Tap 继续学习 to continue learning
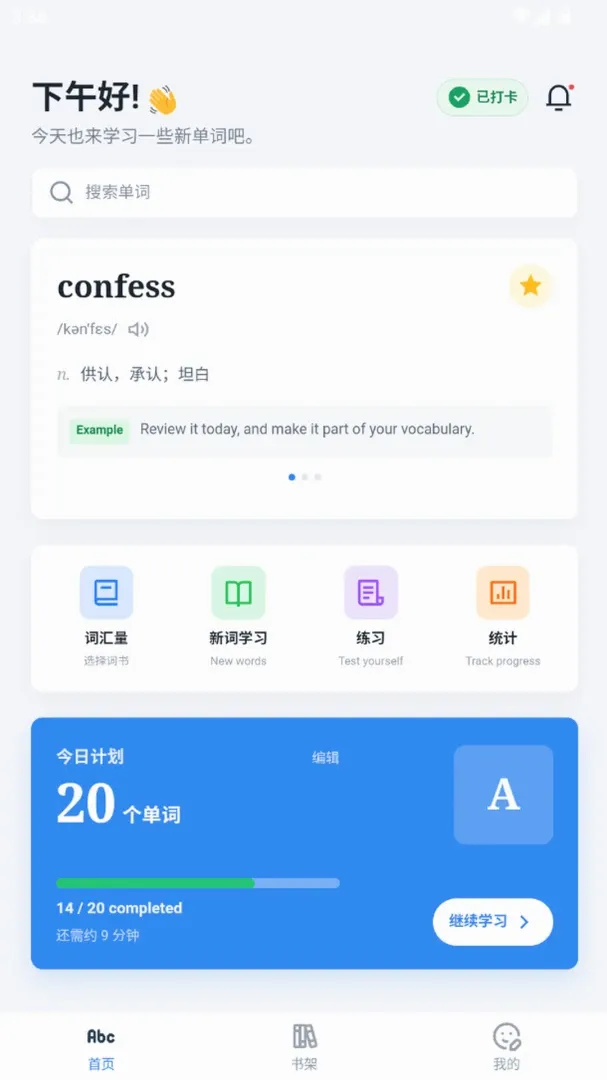 [493, 922]
